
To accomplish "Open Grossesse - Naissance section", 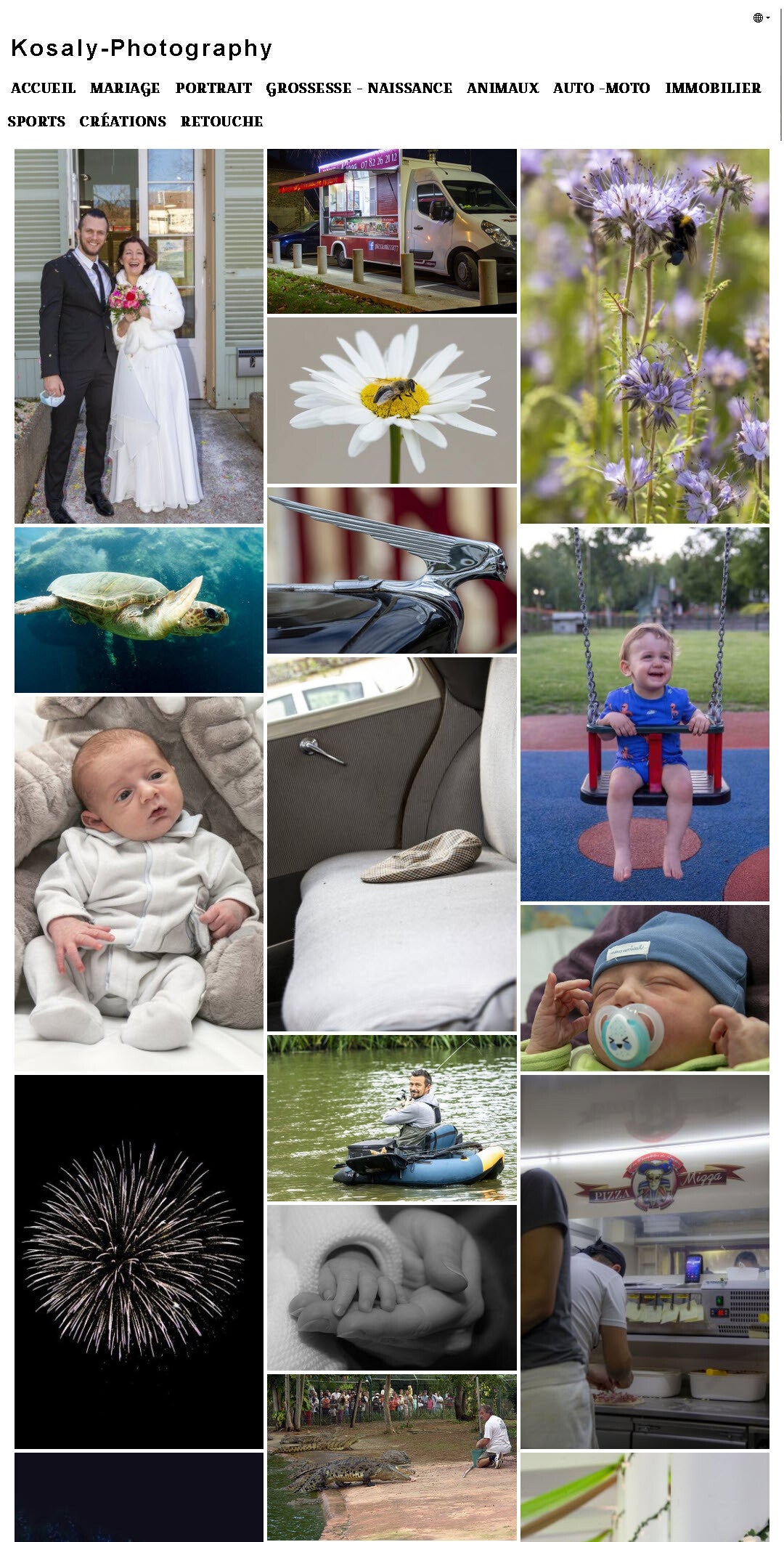I will coord(359,89).
